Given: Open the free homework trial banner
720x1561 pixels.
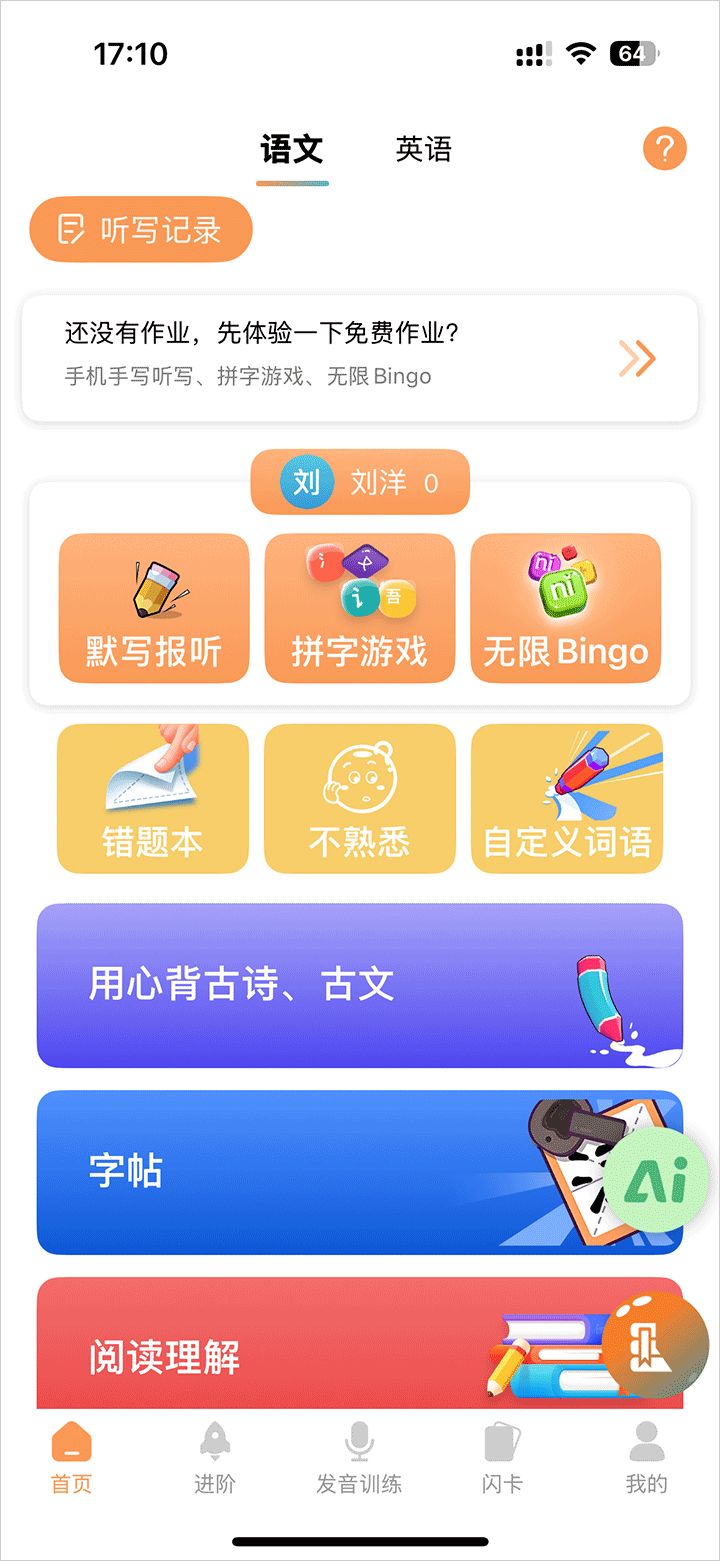Looking at the screenshot, I should [360, 358].
